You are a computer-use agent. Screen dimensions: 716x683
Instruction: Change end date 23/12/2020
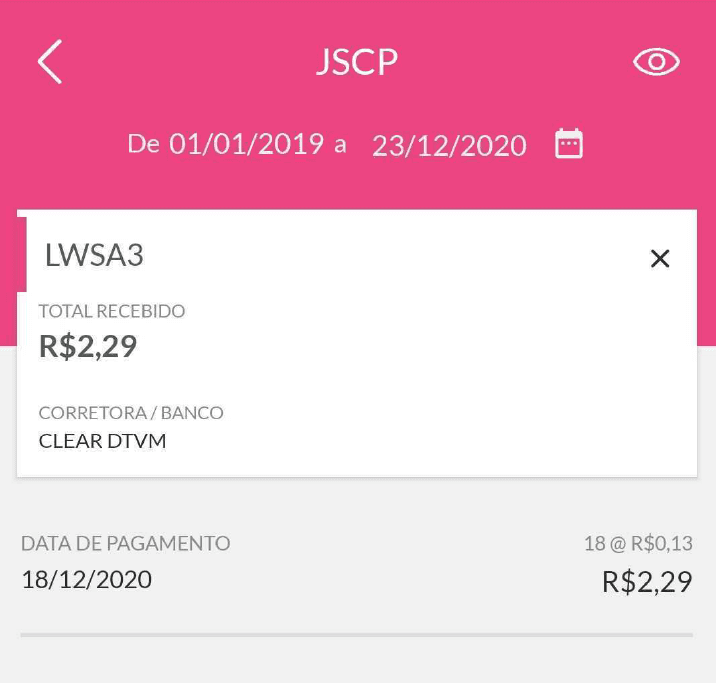pyautogui.click(x=449, y=146)
